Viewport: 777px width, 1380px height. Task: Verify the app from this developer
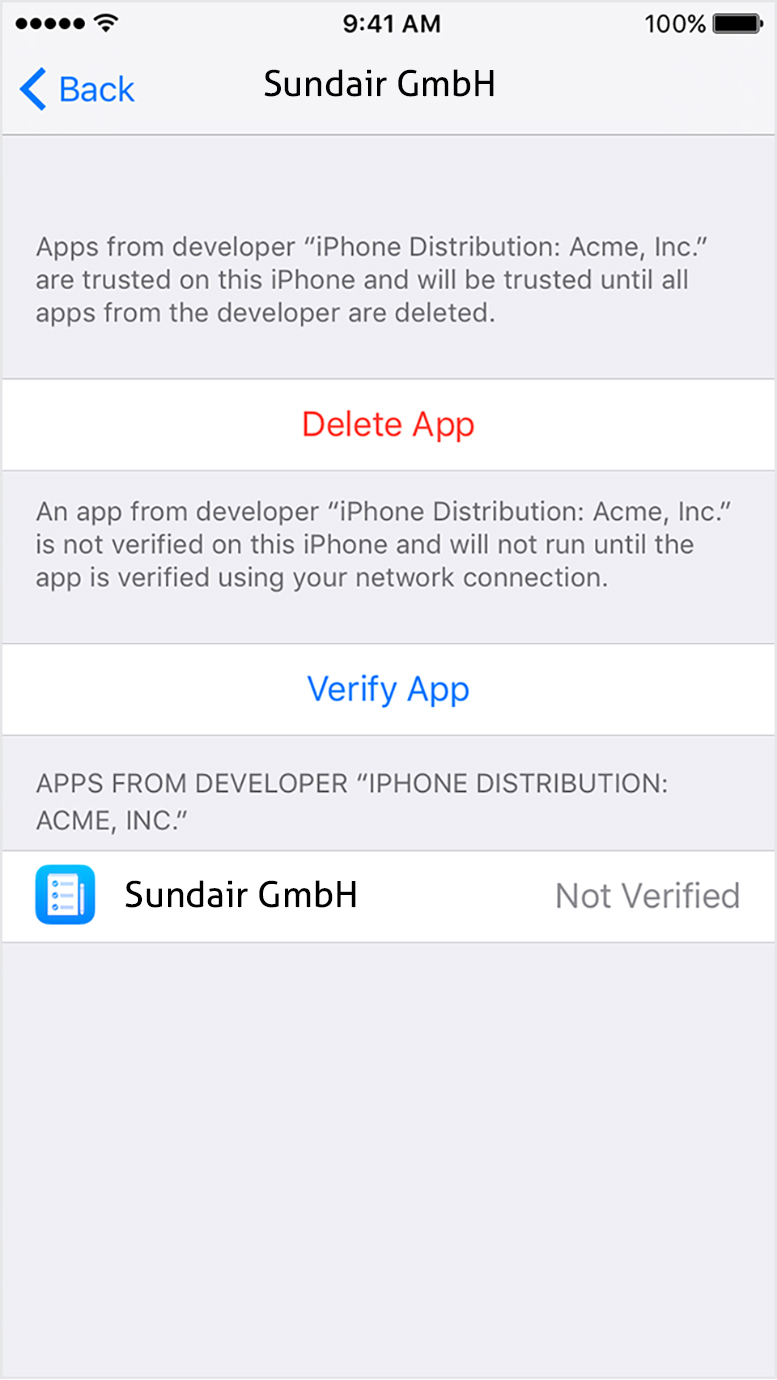click(x=388, y=689)
